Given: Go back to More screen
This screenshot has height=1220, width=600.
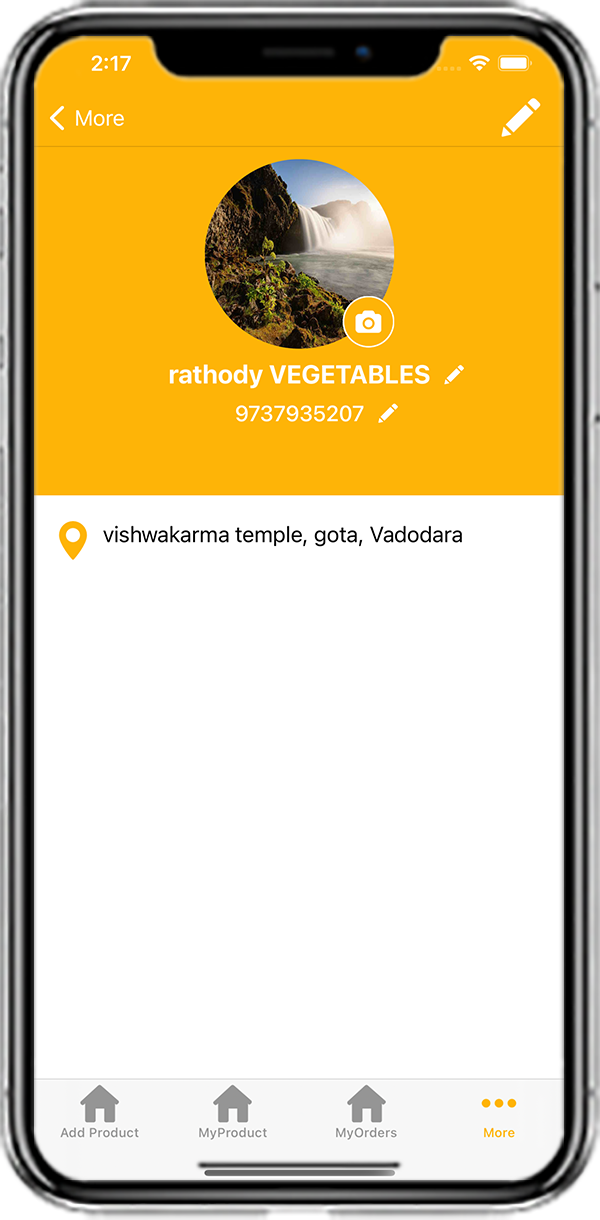Looking at the screenshot, I should coord(86,118).
